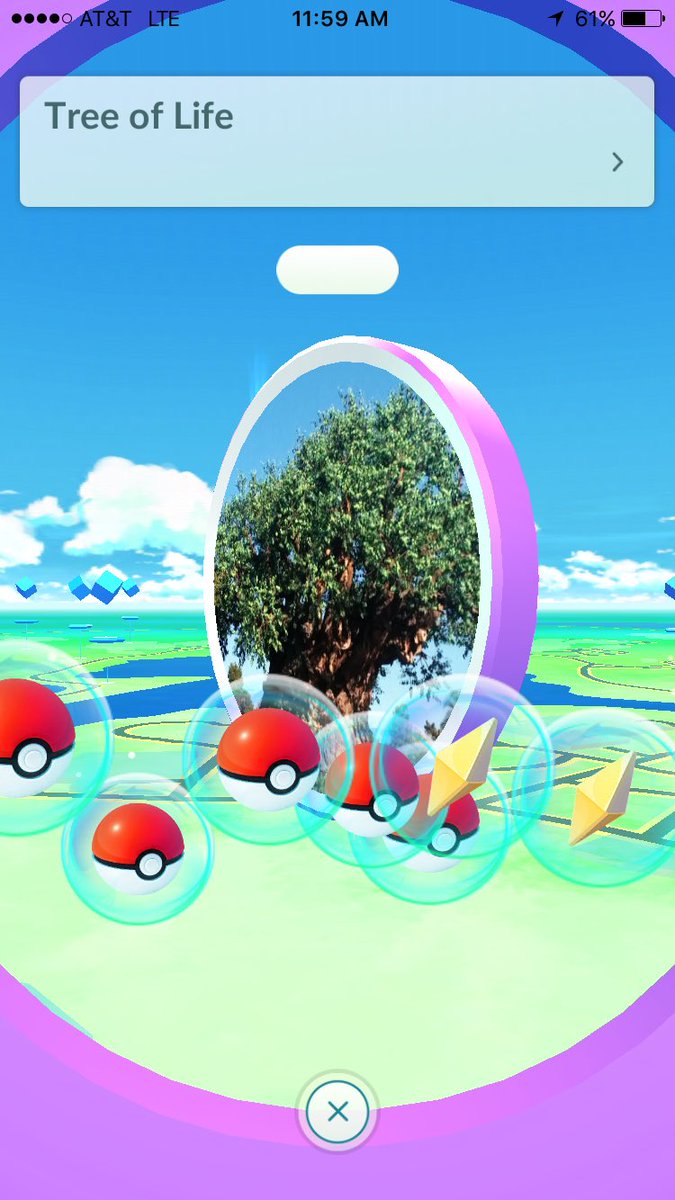Close the PokéStop view

click(338, 1112)
